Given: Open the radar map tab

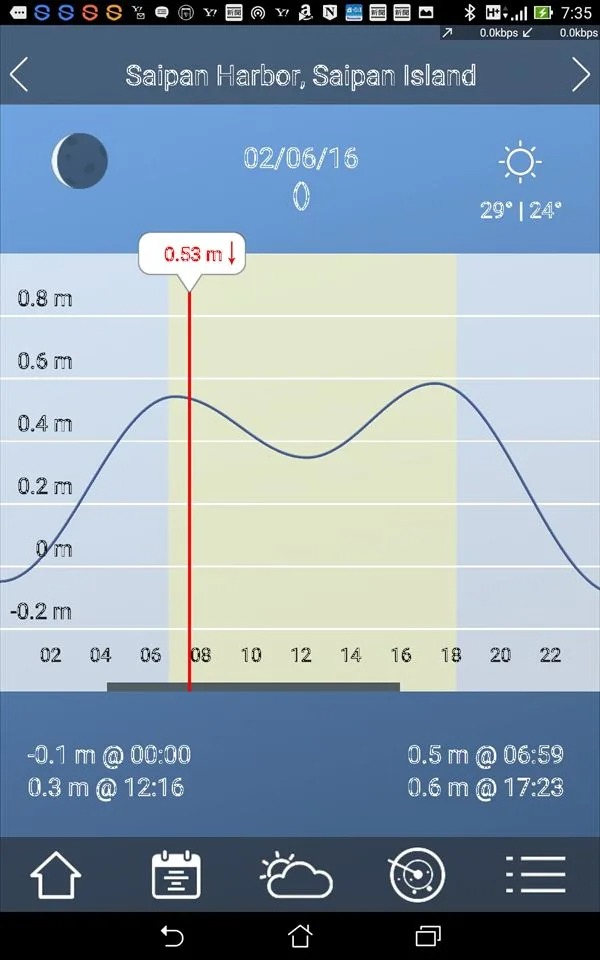Looking at the screenshot, I should pos(416,874).
